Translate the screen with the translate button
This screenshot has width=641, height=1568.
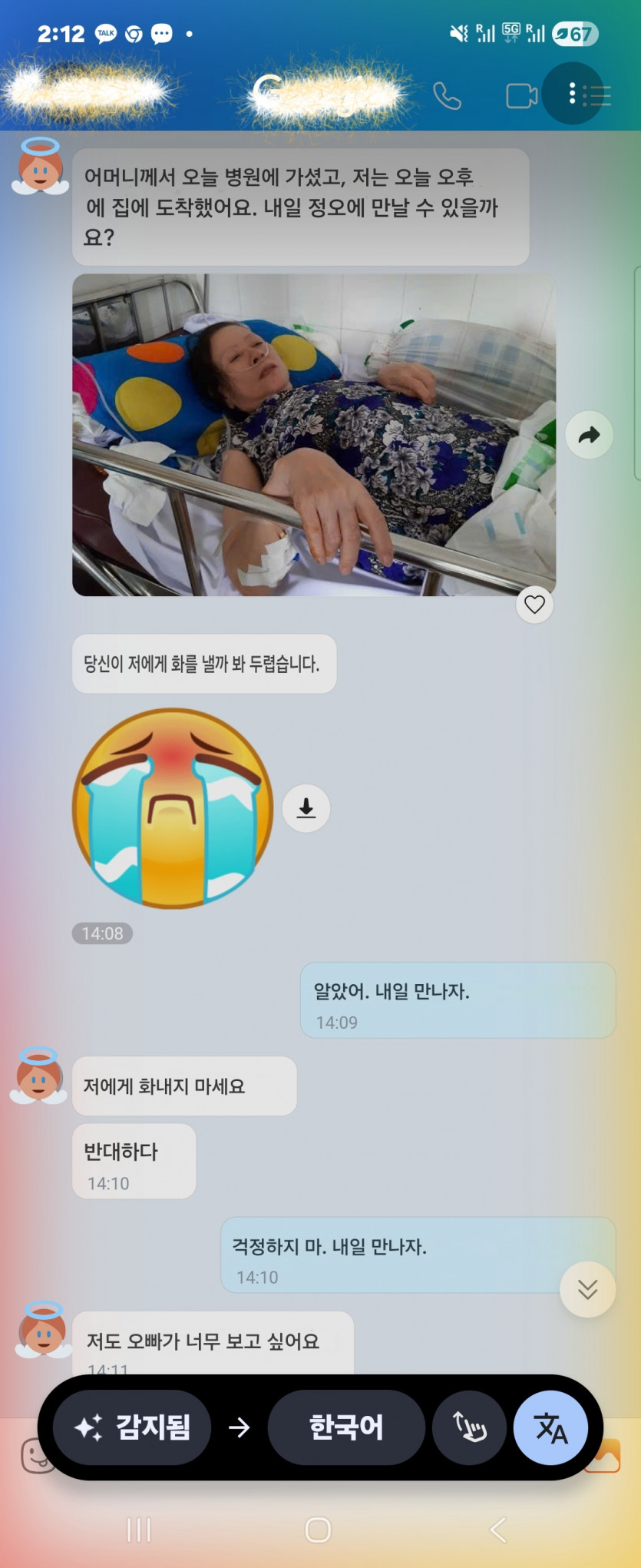click(550, 1427)
